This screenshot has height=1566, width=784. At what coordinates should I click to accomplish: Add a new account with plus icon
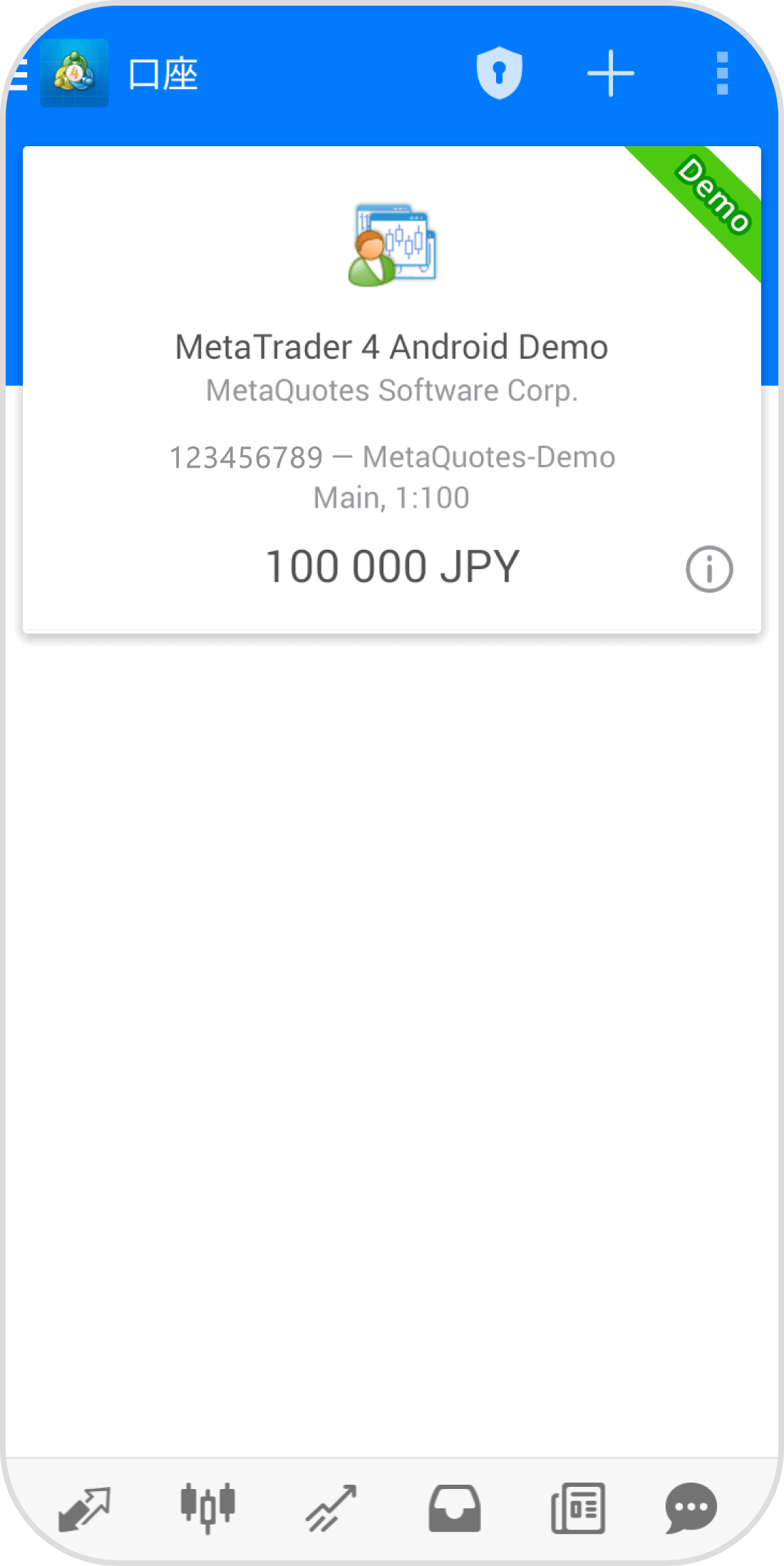click(x=610, y=73)
